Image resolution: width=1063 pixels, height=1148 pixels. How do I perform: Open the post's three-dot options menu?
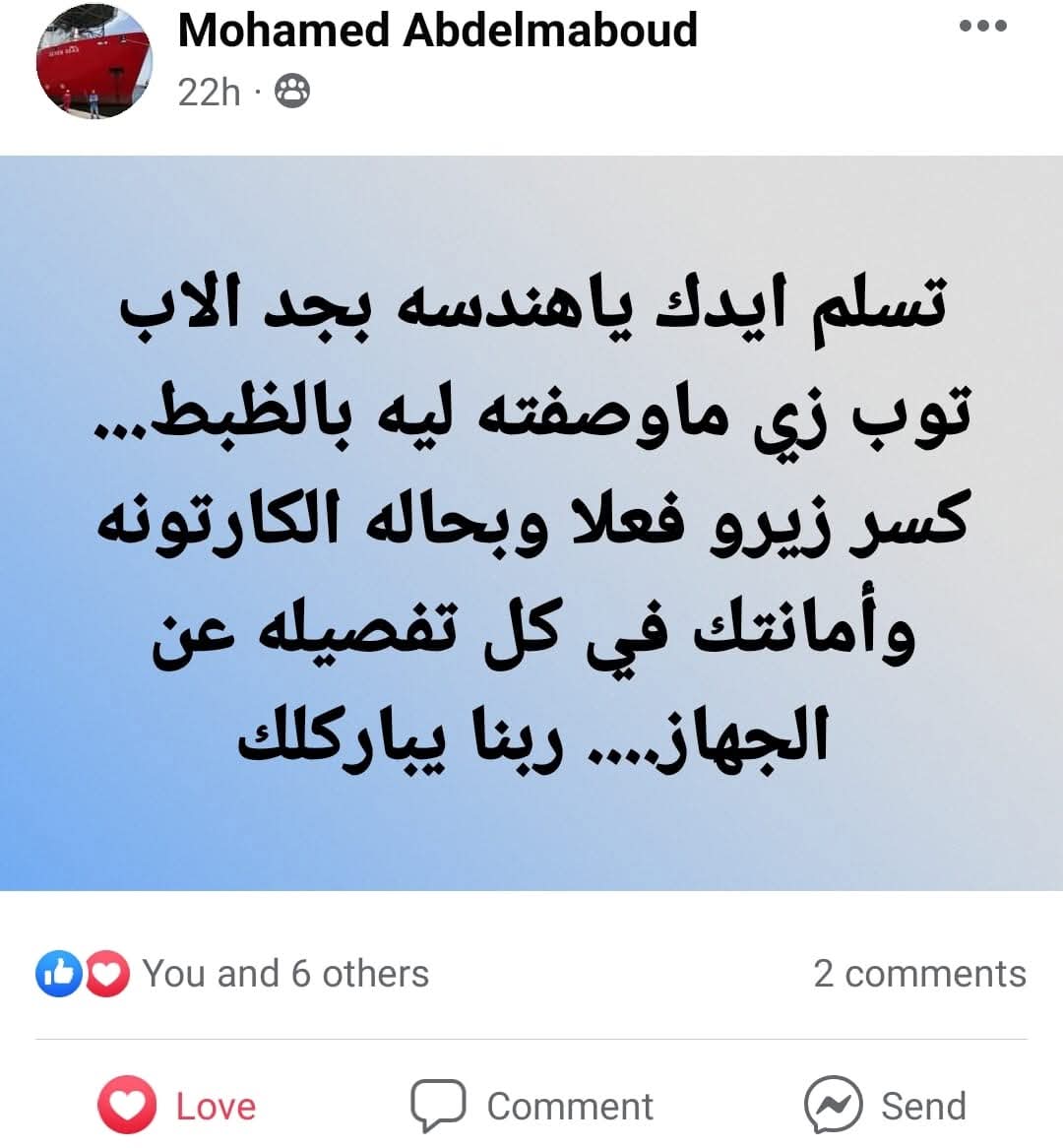tap(982, 27)
